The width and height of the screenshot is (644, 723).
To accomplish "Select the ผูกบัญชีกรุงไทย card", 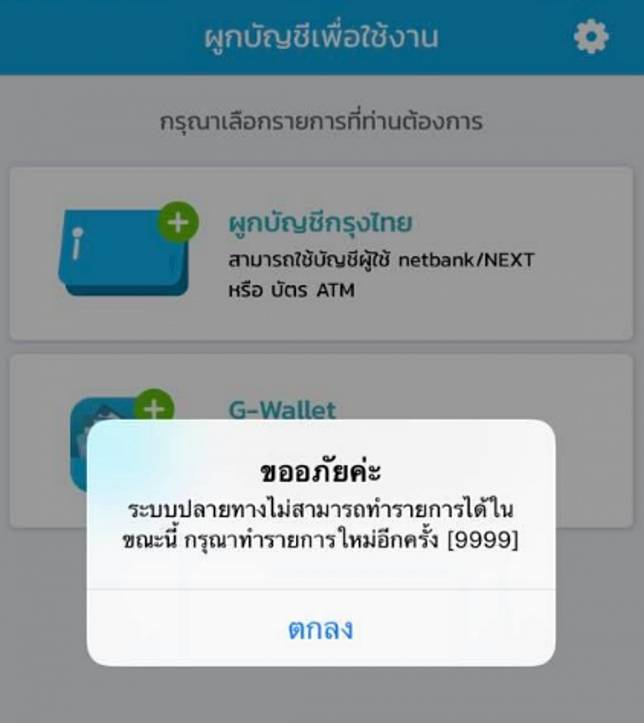I will pos(320,254).
